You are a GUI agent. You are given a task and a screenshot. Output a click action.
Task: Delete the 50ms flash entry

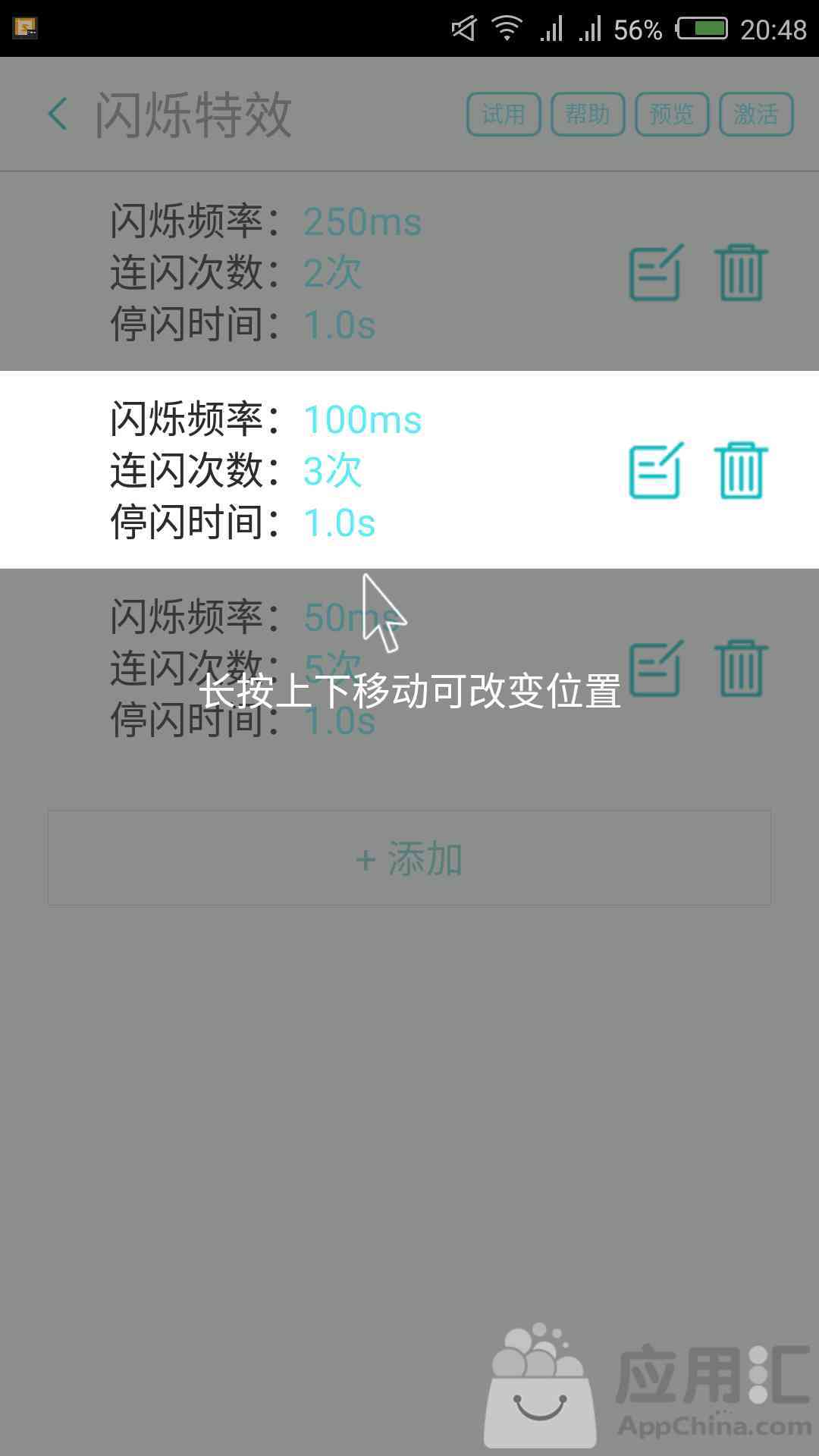(x=741, y=668)
